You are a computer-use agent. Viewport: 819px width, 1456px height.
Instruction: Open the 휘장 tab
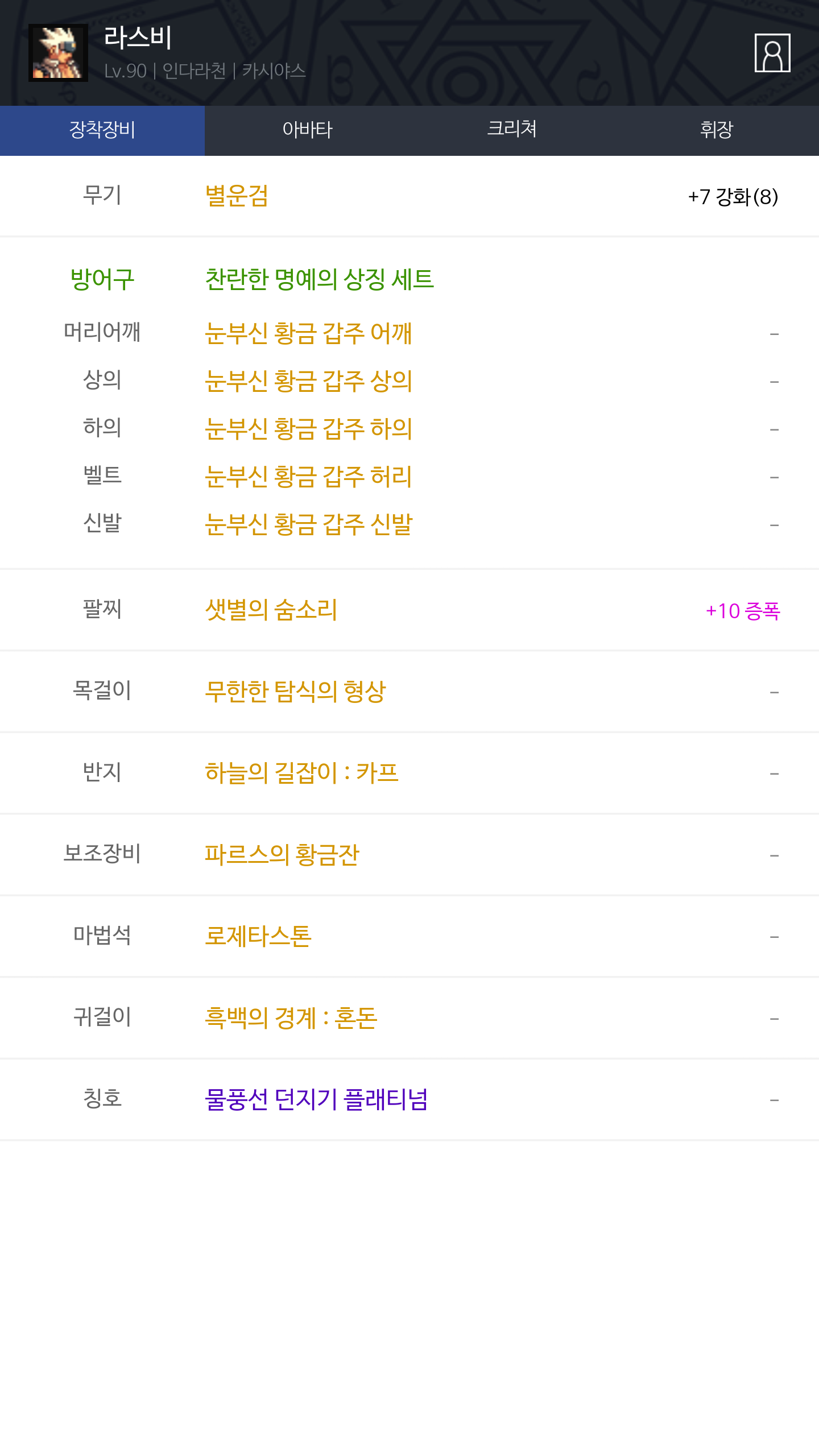[717, 130]
